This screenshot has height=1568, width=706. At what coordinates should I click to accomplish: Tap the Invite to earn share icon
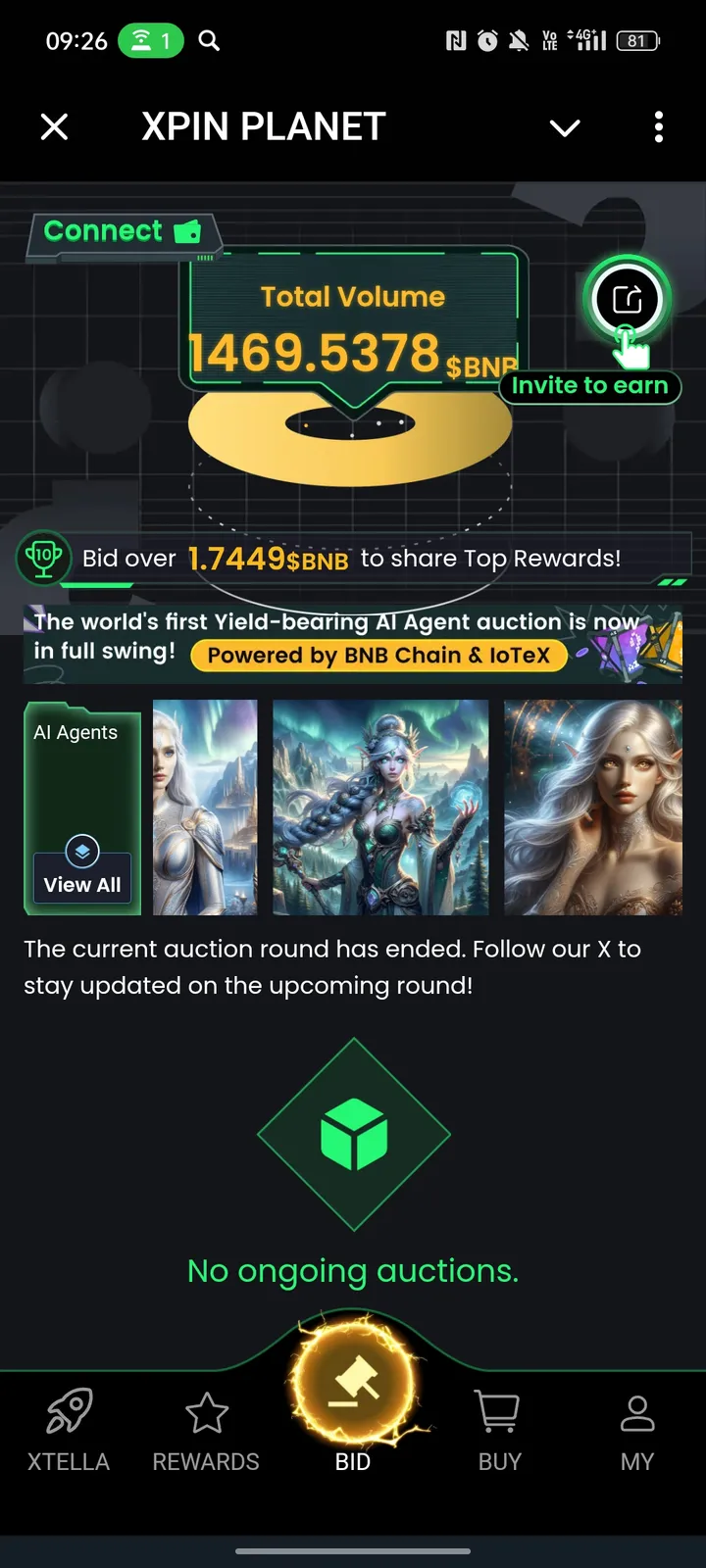tap(627, 300)
